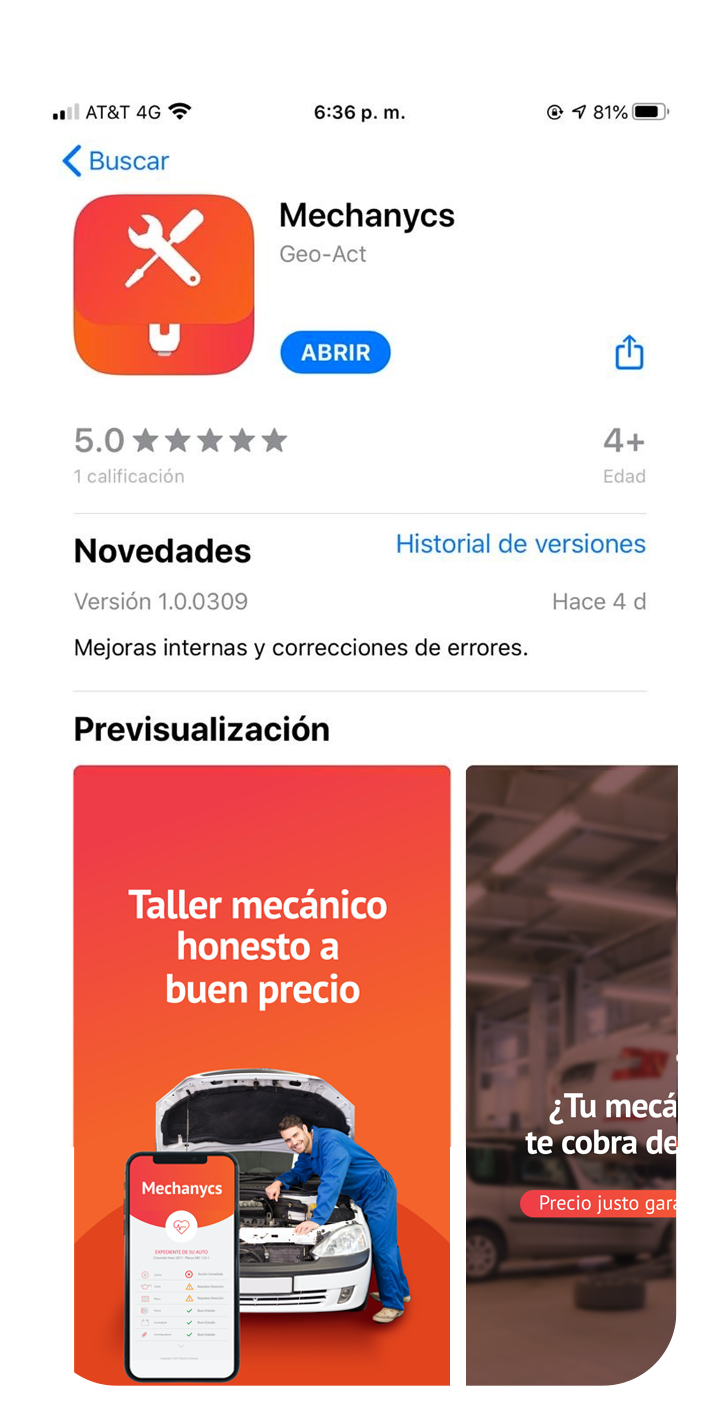Open the Mechanycs app with ABRIR
Viewport: 720px width, 1428px height.
[335, 352]
